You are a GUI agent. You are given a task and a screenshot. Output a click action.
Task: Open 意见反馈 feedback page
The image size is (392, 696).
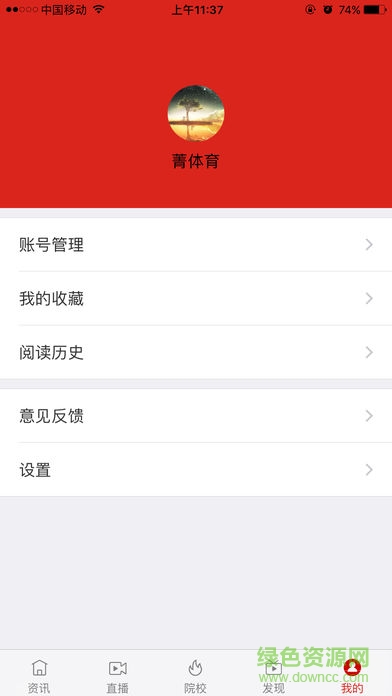pyautogui.click(x=196, y=416)
